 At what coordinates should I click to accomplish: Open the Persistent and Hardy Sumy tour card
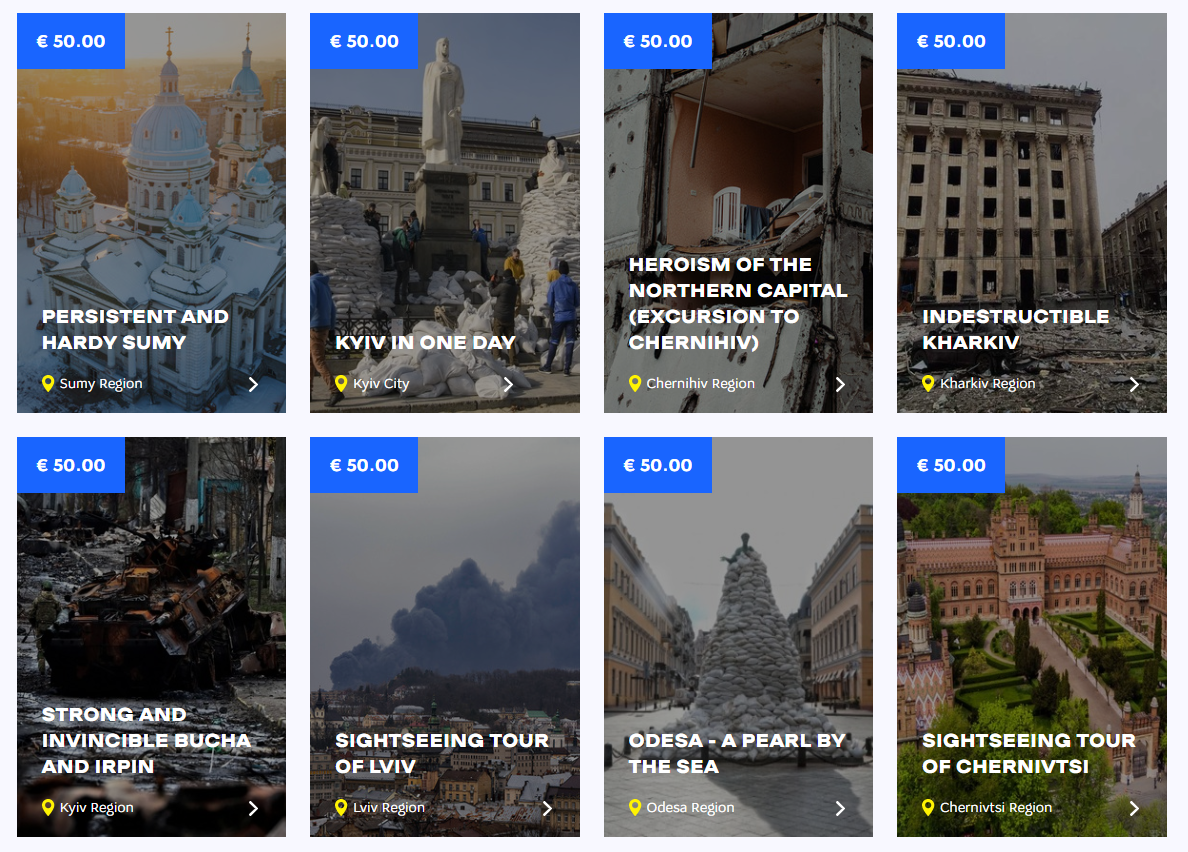pyautogui.click(x=152, y=213)
